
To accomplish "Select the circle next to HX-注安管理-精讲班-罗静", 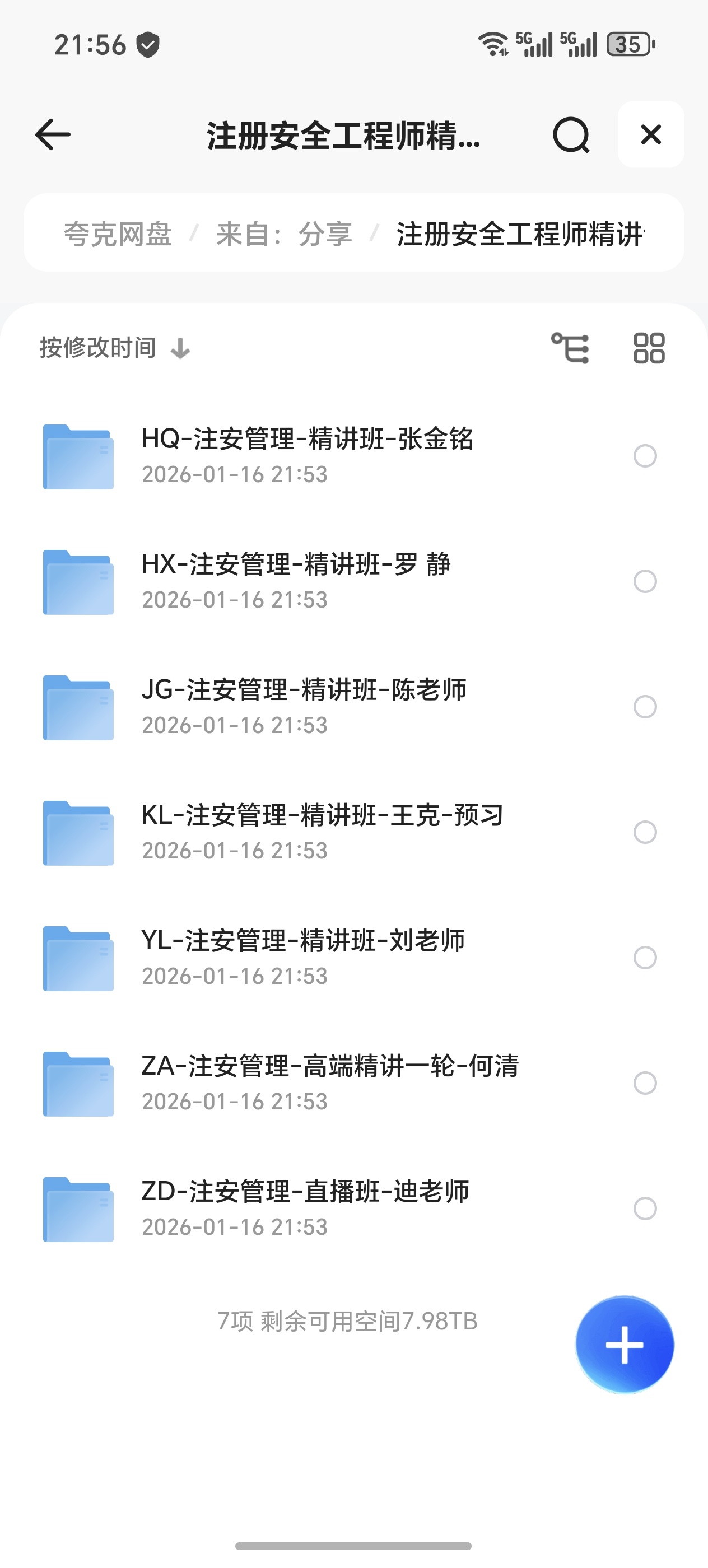I will [644, 582].
